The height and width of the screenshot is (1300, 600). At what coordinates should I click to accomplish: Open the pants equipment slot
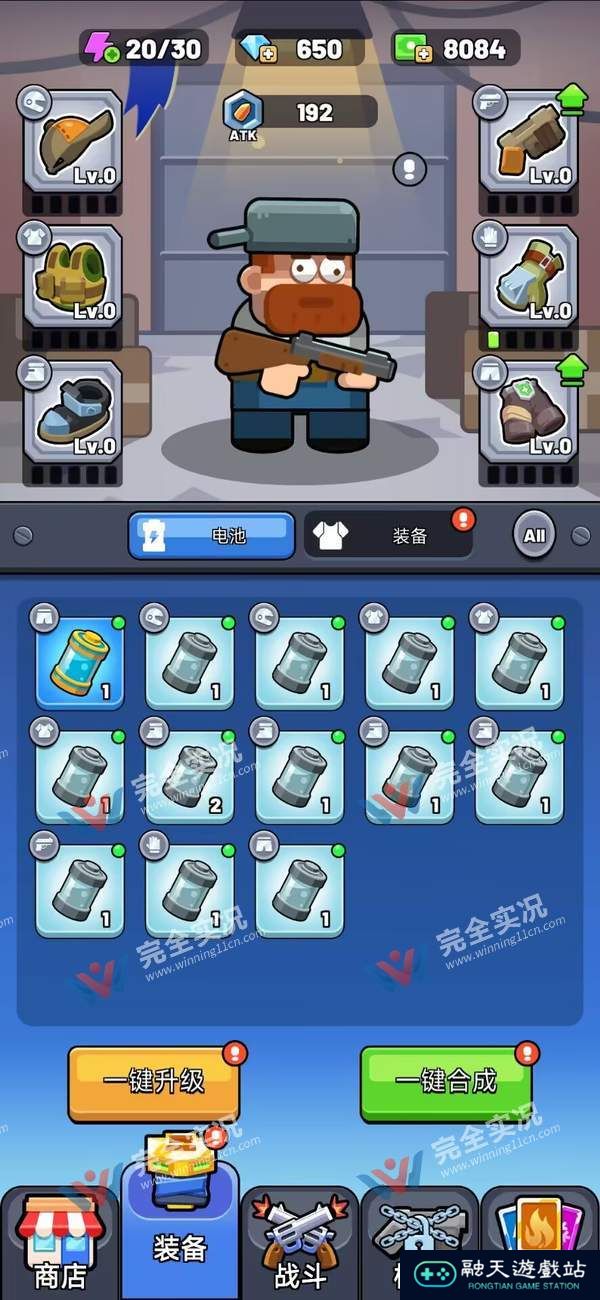pos(528,412)
